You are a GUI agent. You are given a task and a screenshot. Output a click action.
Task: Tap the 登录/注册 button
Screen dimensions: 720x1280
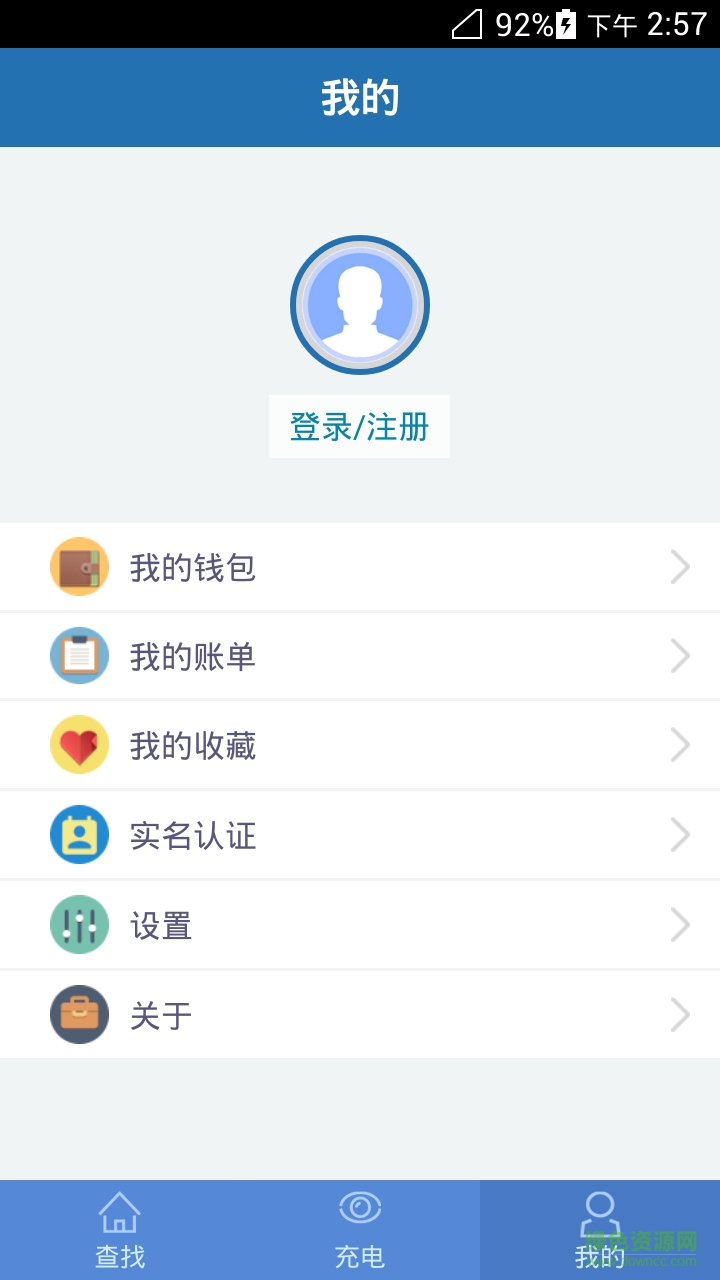point(359,426)
